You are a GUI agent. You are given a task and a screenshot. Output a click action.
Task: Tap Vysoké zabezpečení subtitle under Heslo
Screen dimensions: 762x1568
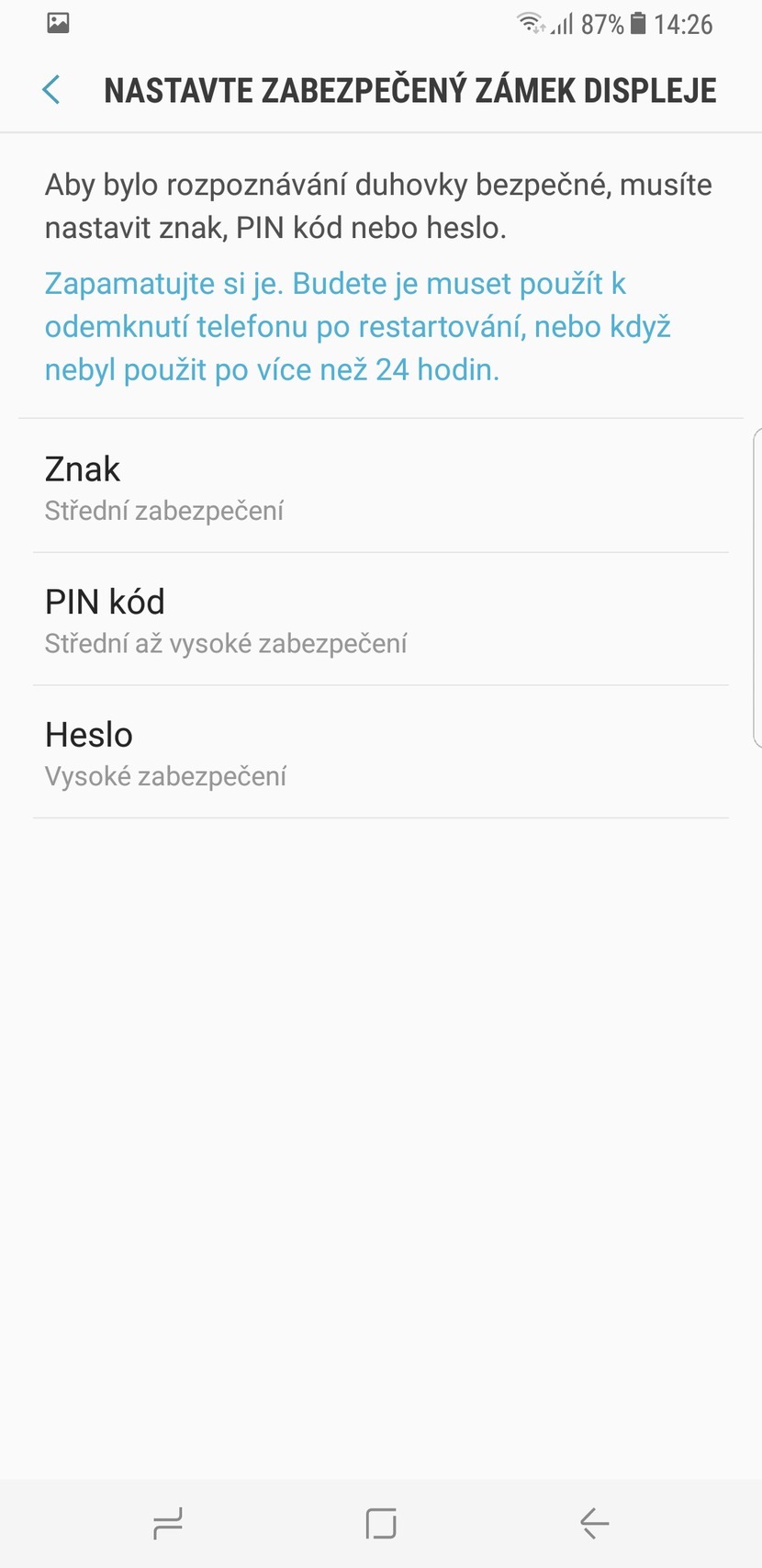click(x=165, y=776)
